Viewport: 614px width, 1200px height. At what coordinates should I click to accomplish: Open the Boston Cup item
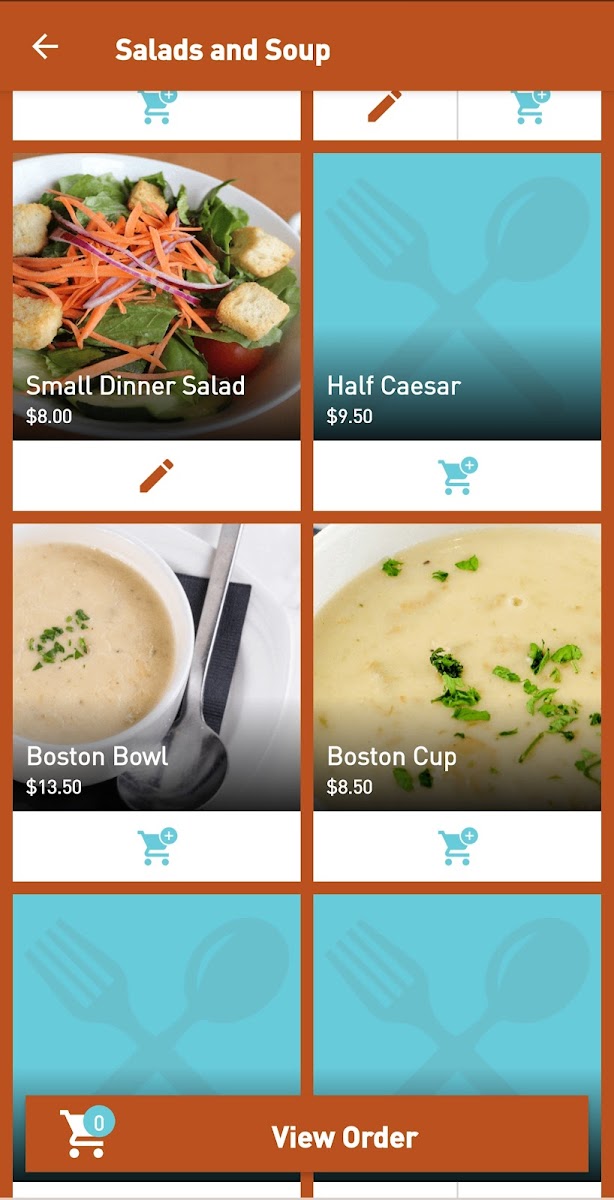[x=457, y=667]
